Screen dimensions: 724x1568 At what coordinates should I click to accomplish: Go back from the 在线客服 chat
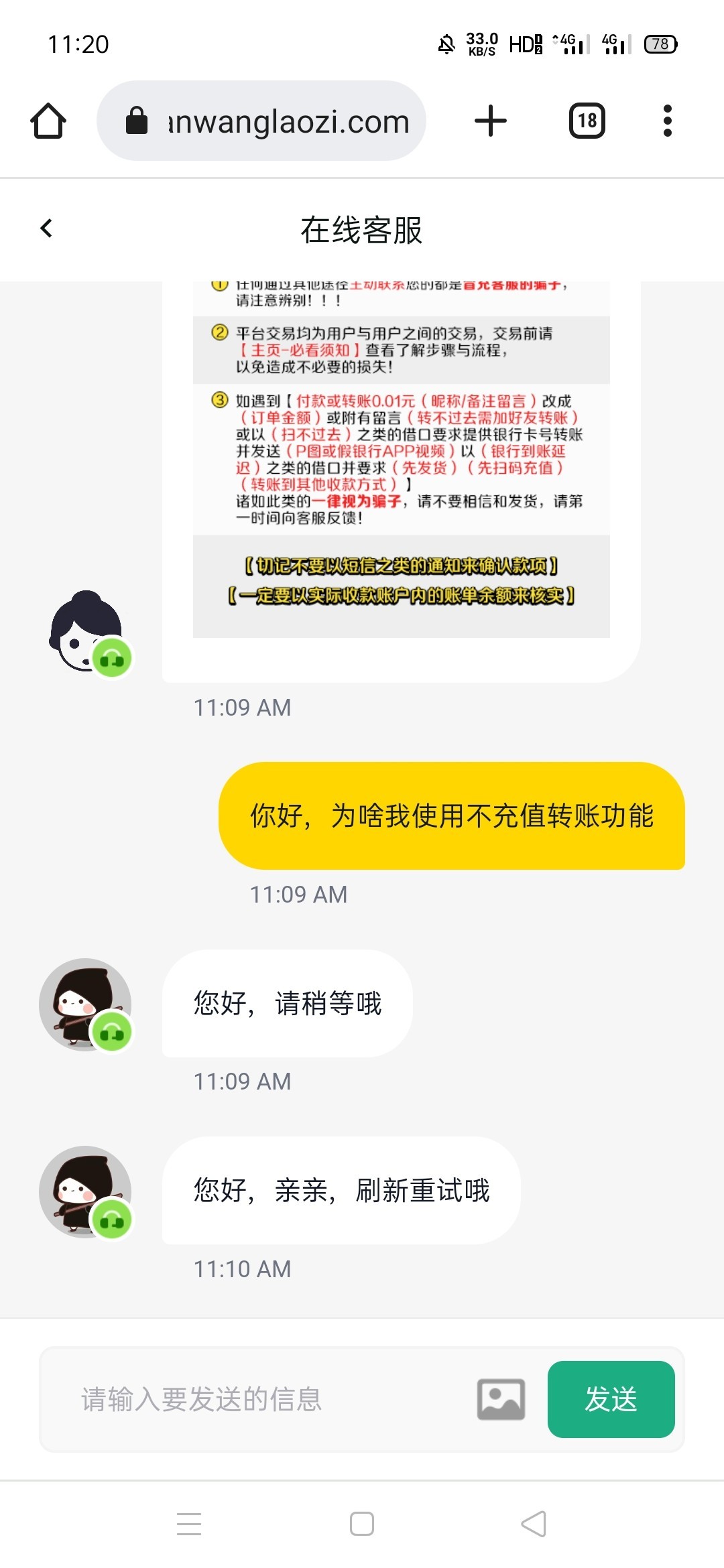click(46, 228)
